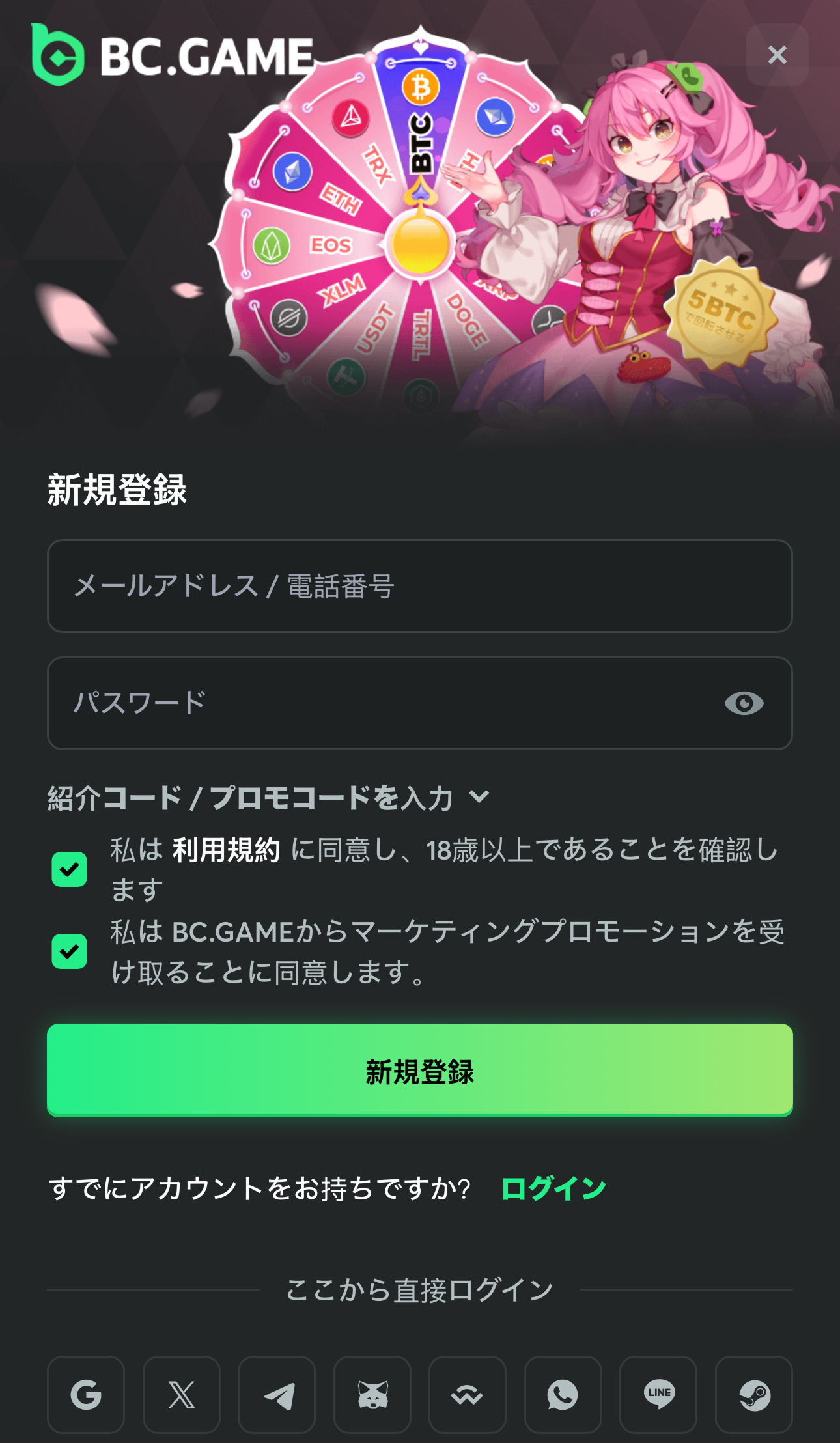Sign in with WhatsApp
Screen dimensions: 840x1443
click(563, 1395)
